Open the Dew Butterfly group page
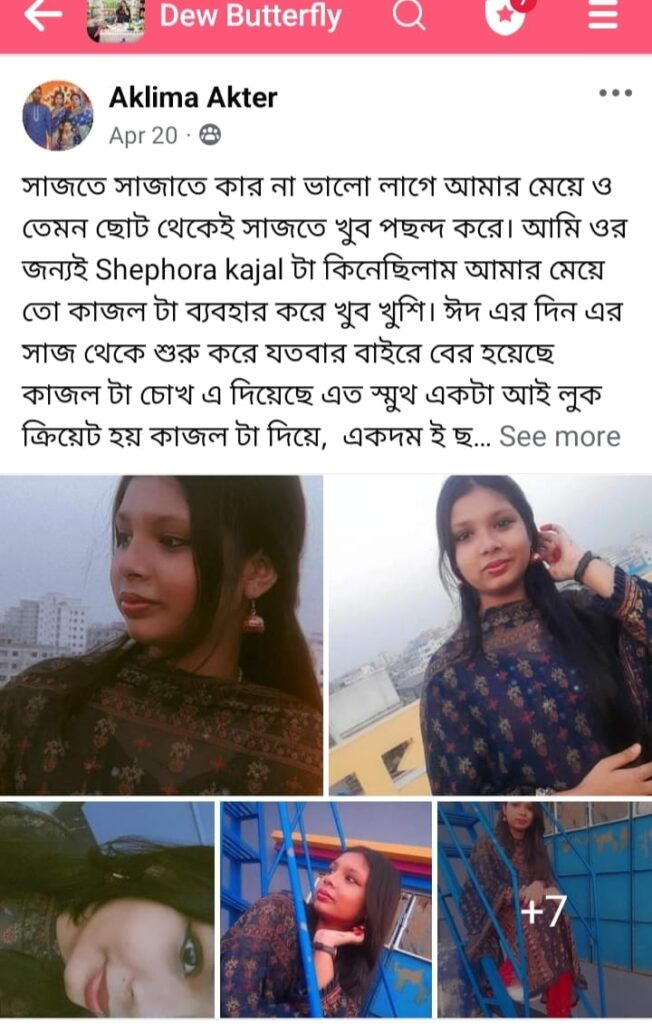 point(250,17)
